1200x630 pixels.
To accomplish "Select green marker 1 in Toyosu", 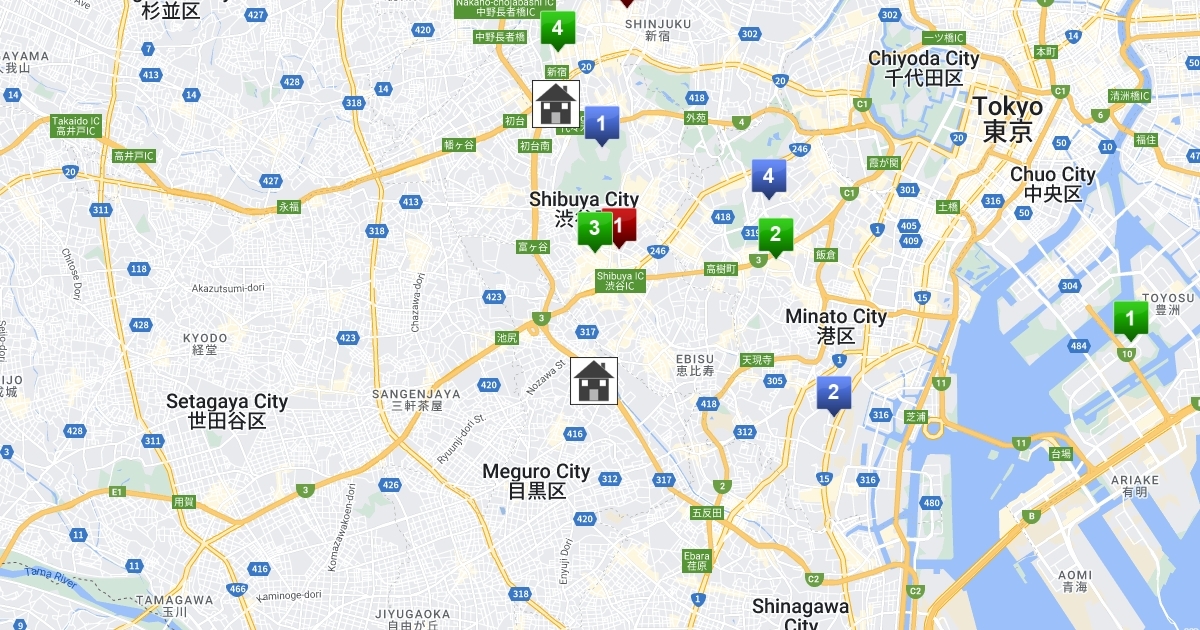I will coord(1130,319).
